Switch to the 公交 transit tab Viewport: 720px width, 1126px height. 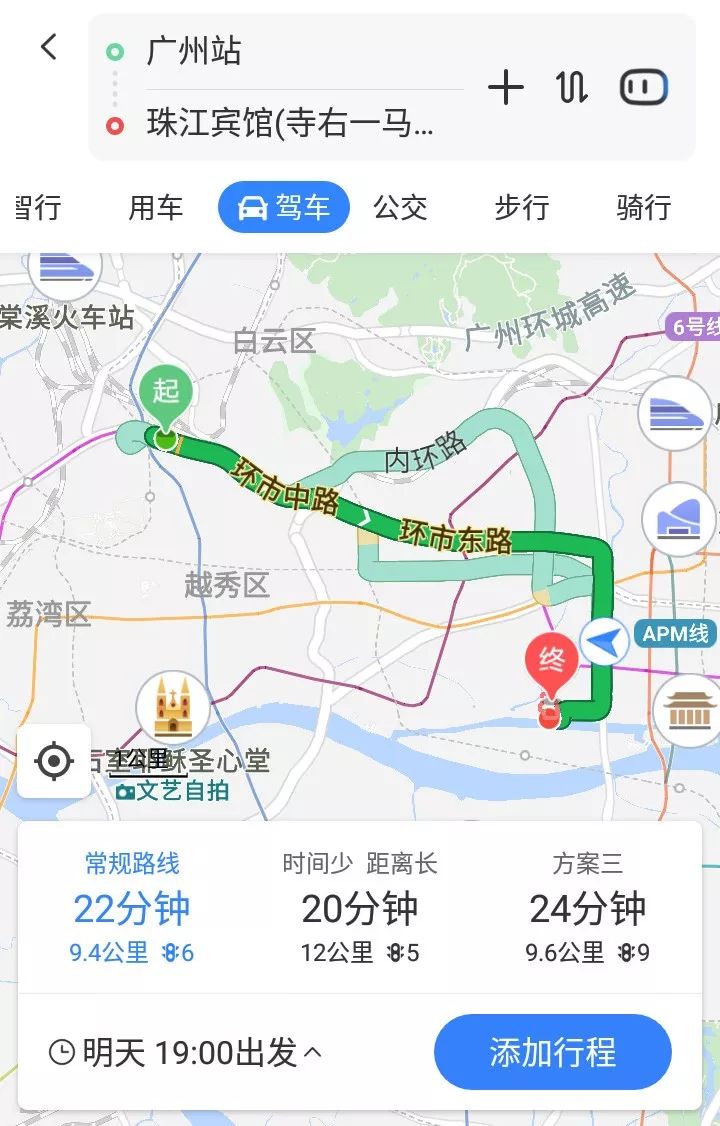point(400,208)
